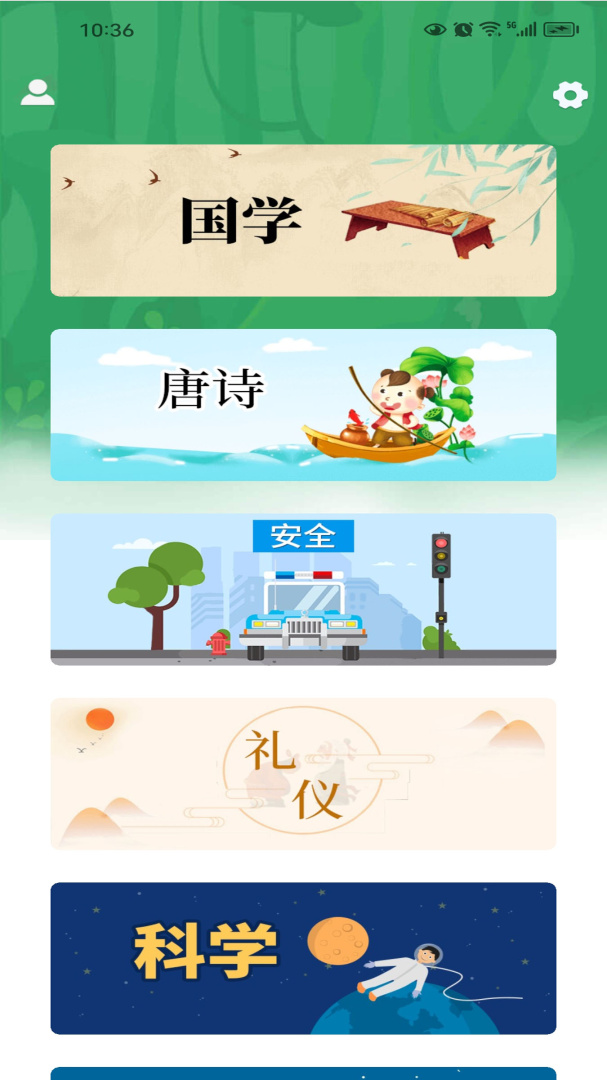Open the 国学 category card

point(303,221)
